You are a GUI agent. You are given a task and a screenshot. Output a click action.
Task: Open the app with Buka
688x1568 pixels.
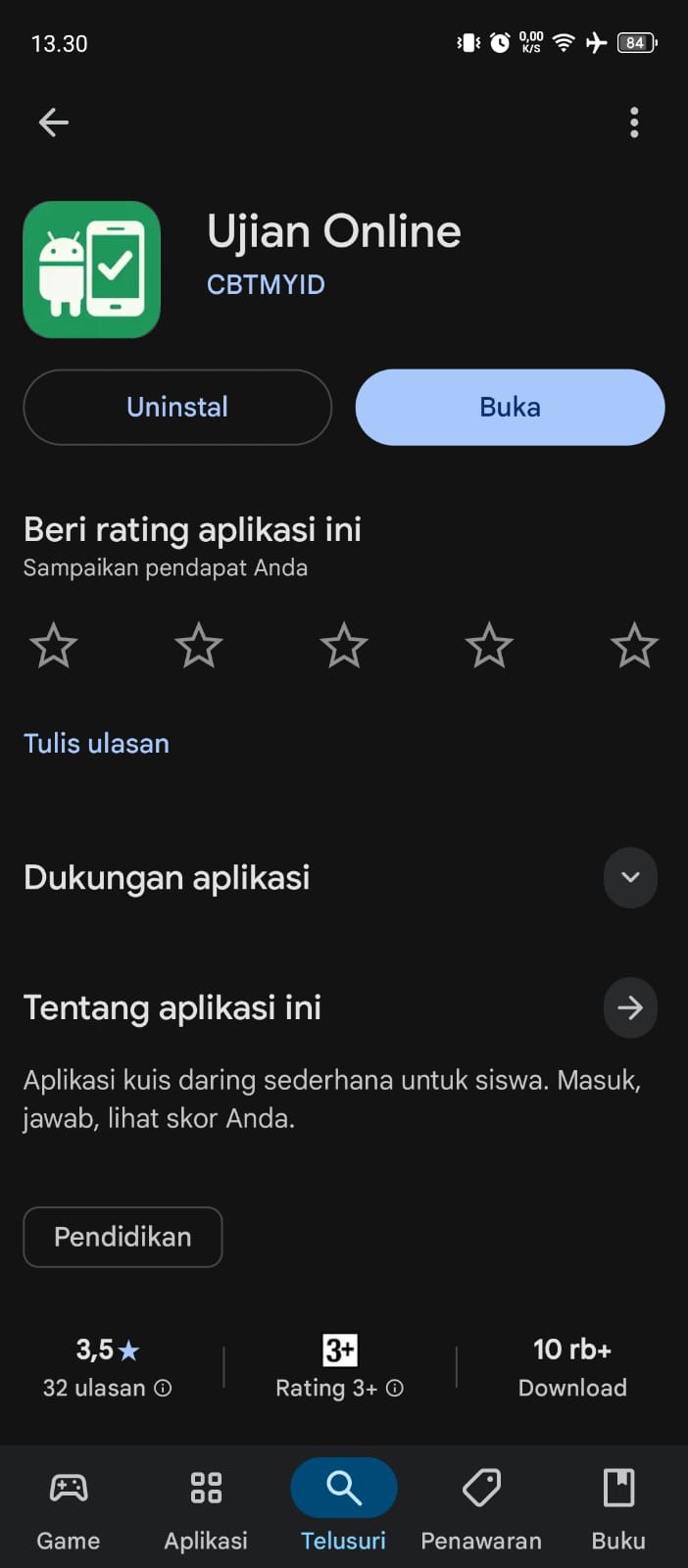coord(510,407)
